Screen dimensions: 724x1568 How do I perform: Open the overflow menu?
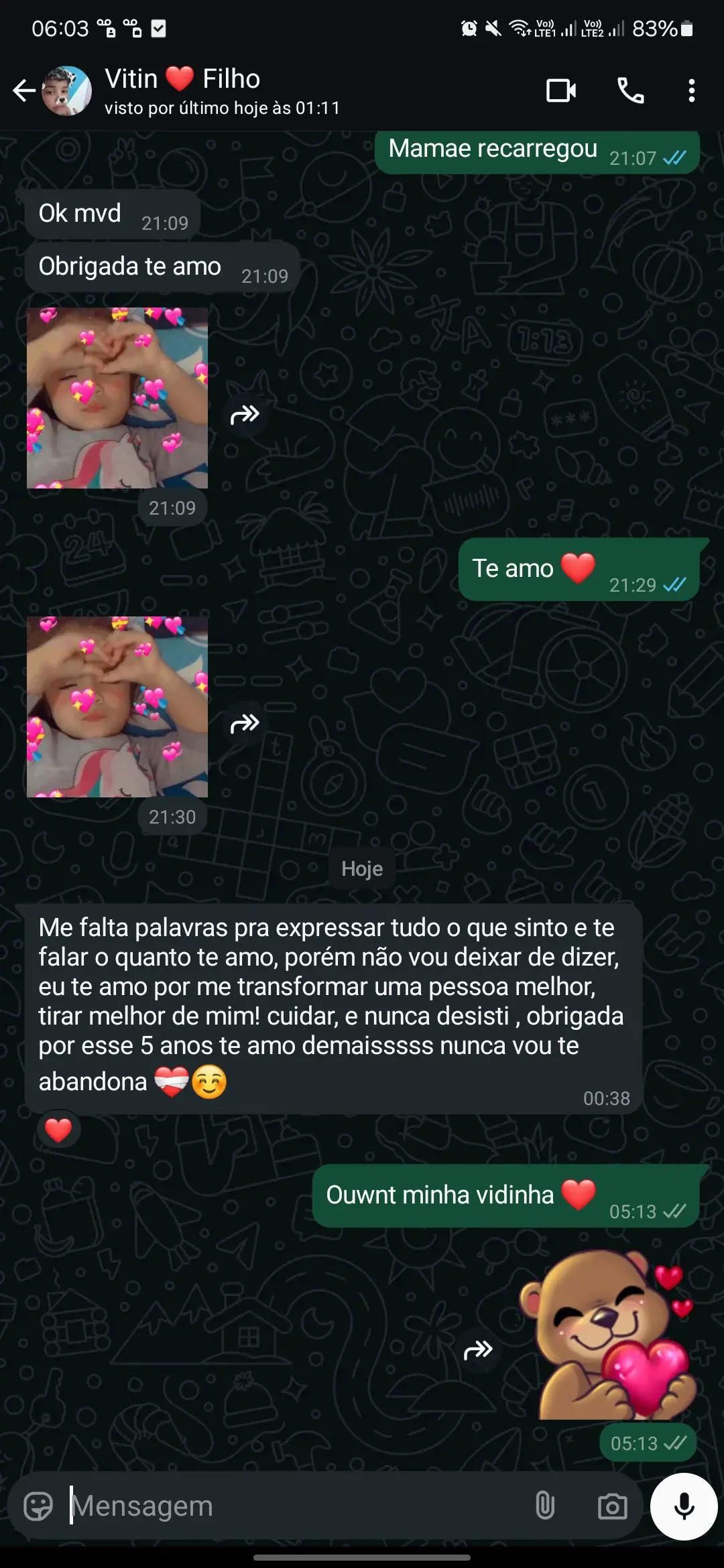[x=691, y=90]
